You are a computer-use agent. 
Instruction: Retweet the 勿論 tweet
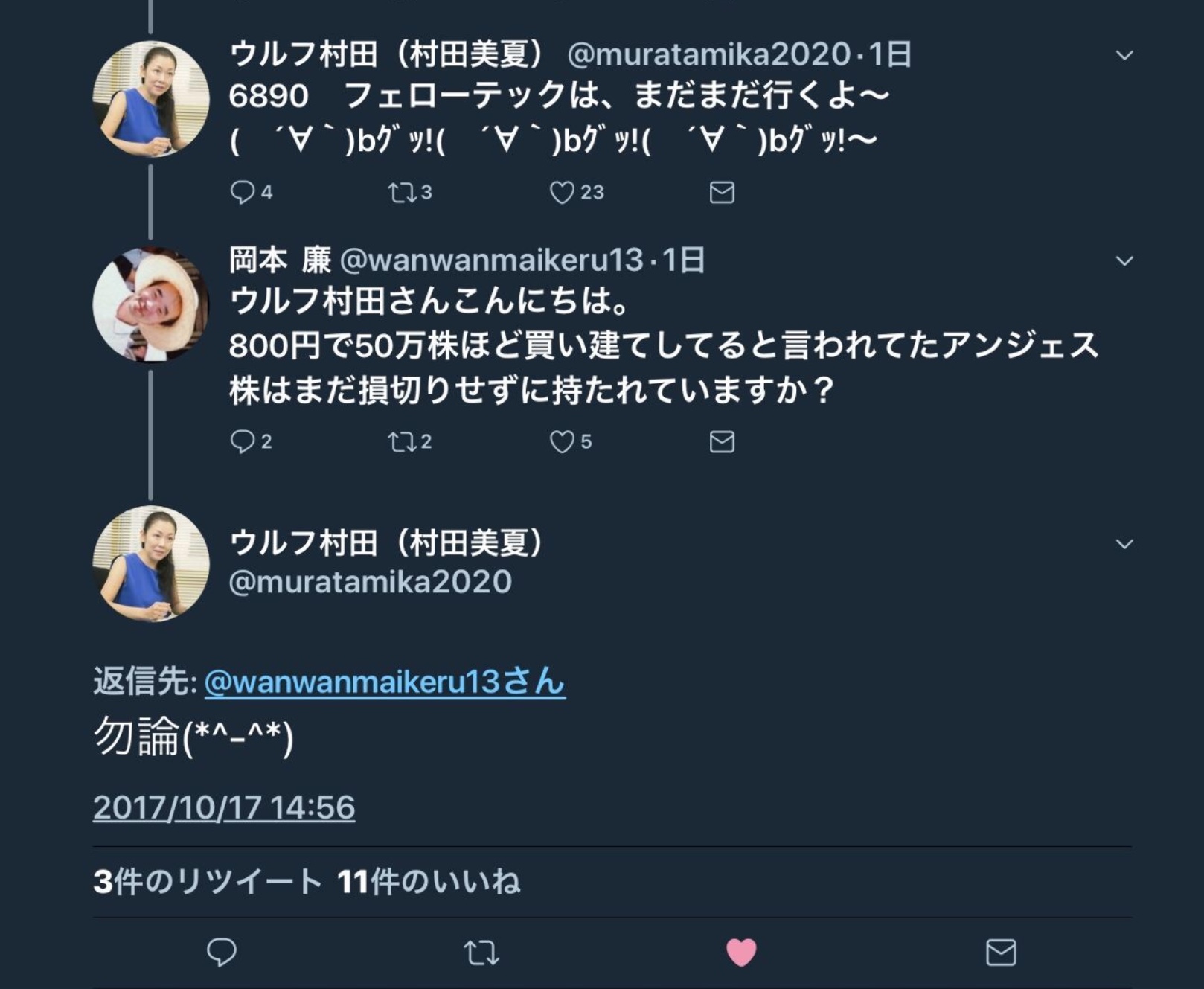click(481, 953)
